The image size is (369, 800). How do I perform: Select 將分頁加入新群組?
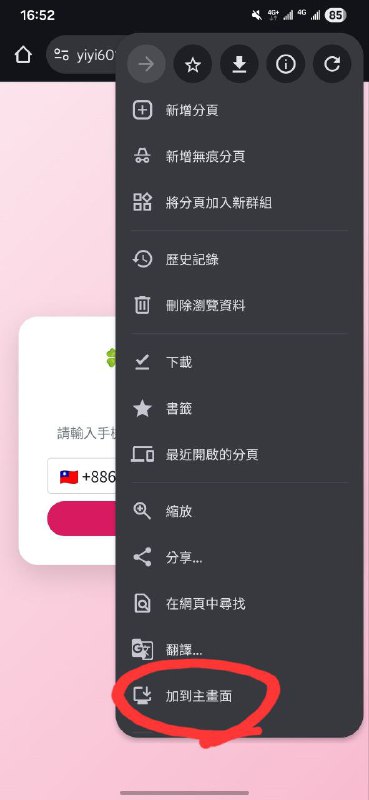tap(239, 203)
